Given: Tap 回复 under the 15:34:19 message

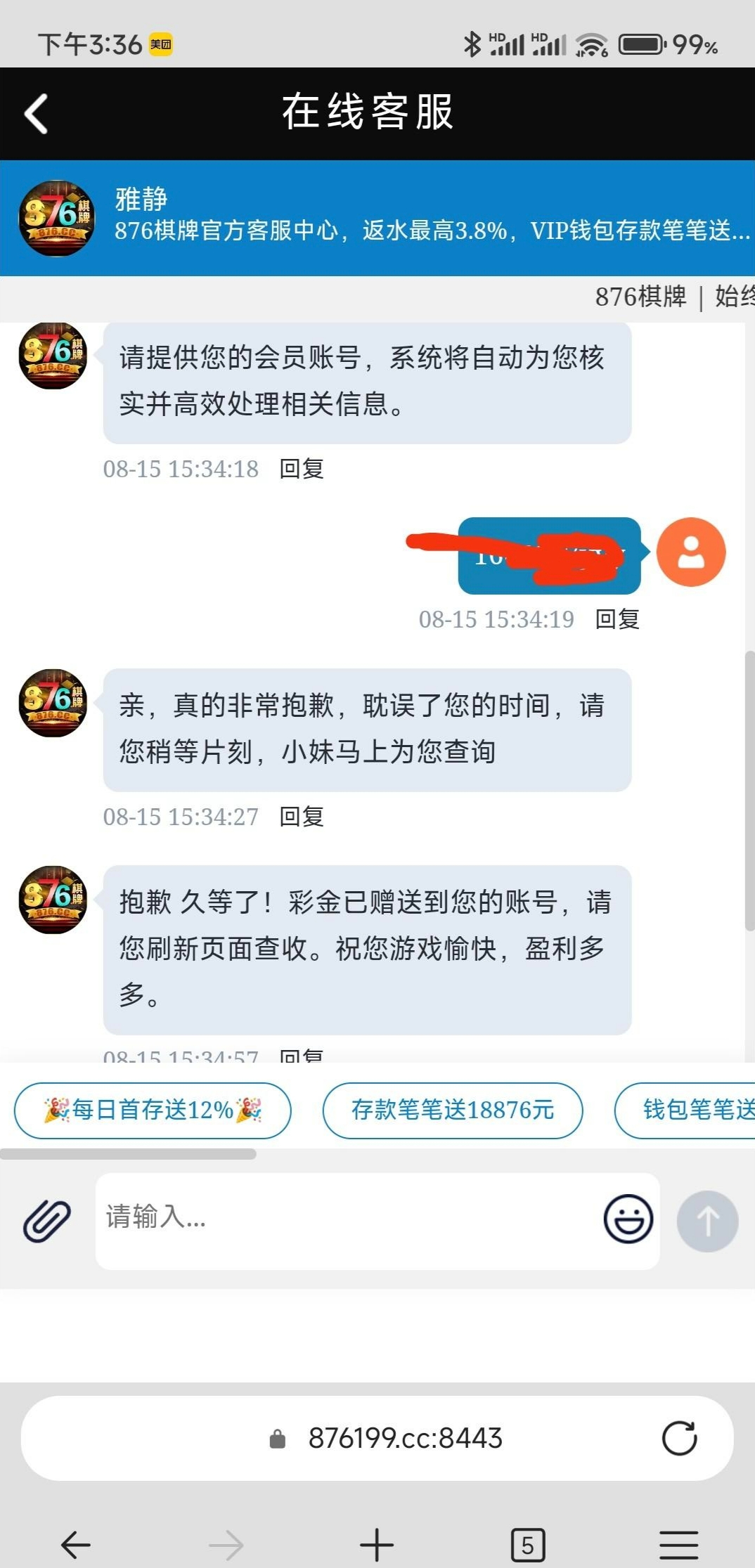Looking at the screenshot, I should click(617, 619).
